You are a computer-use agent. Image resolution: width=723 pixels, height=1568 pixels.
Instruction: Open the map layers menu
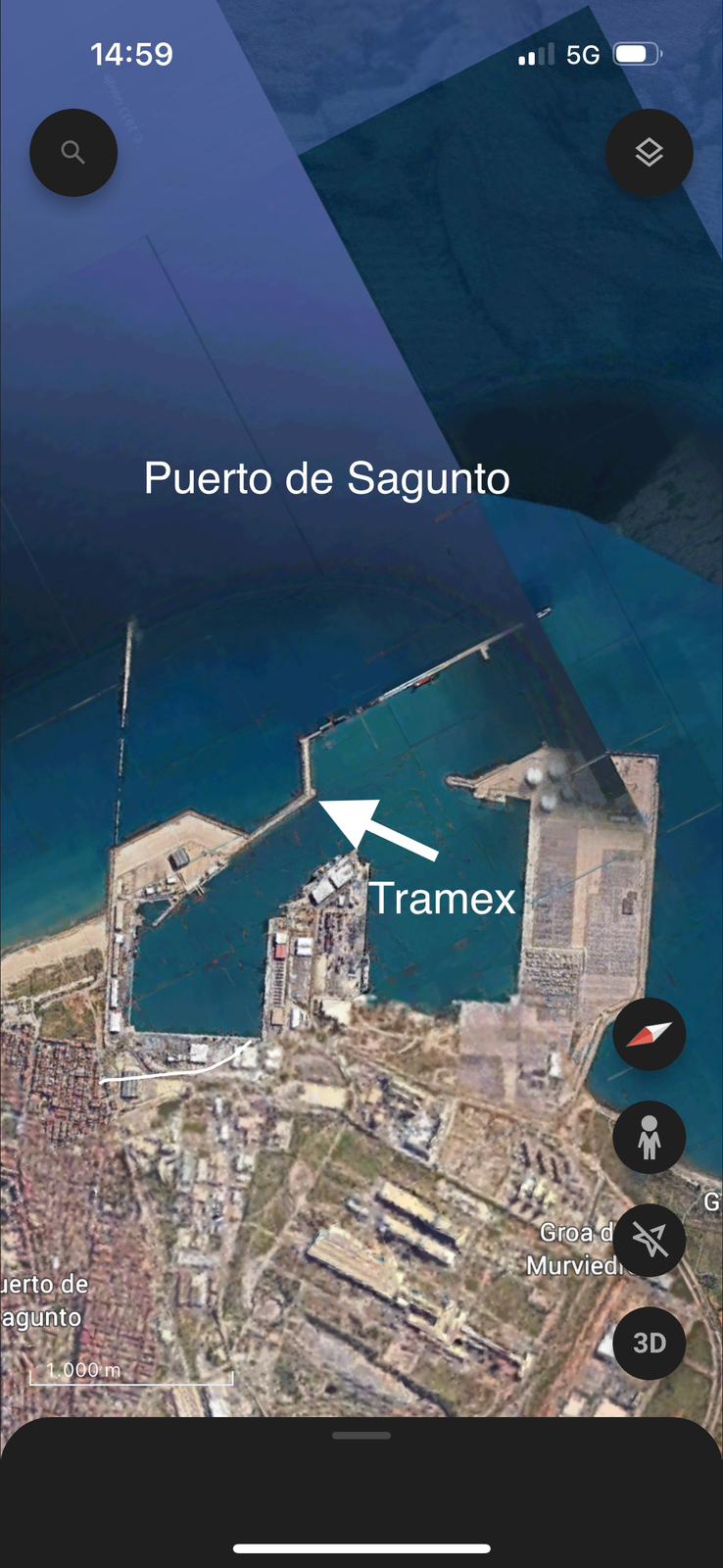649,153
